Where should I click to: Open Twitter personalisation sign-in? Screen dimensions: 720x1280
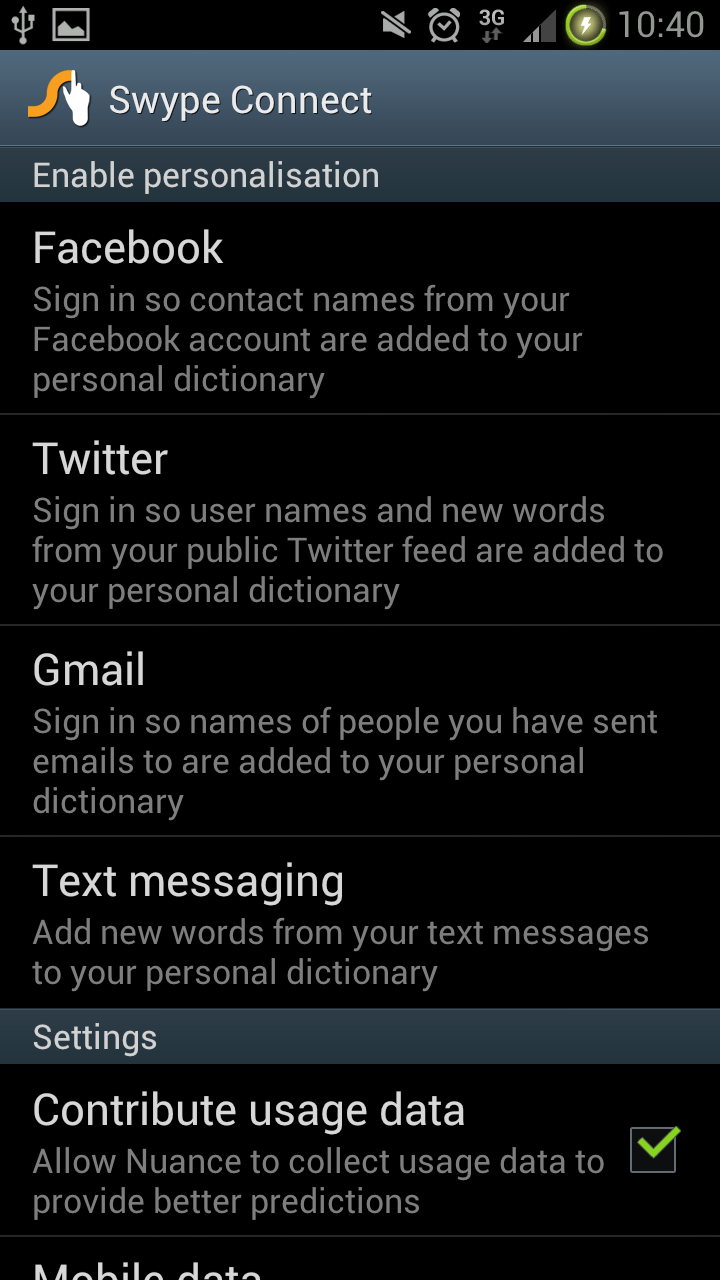[x=360, y=520]
